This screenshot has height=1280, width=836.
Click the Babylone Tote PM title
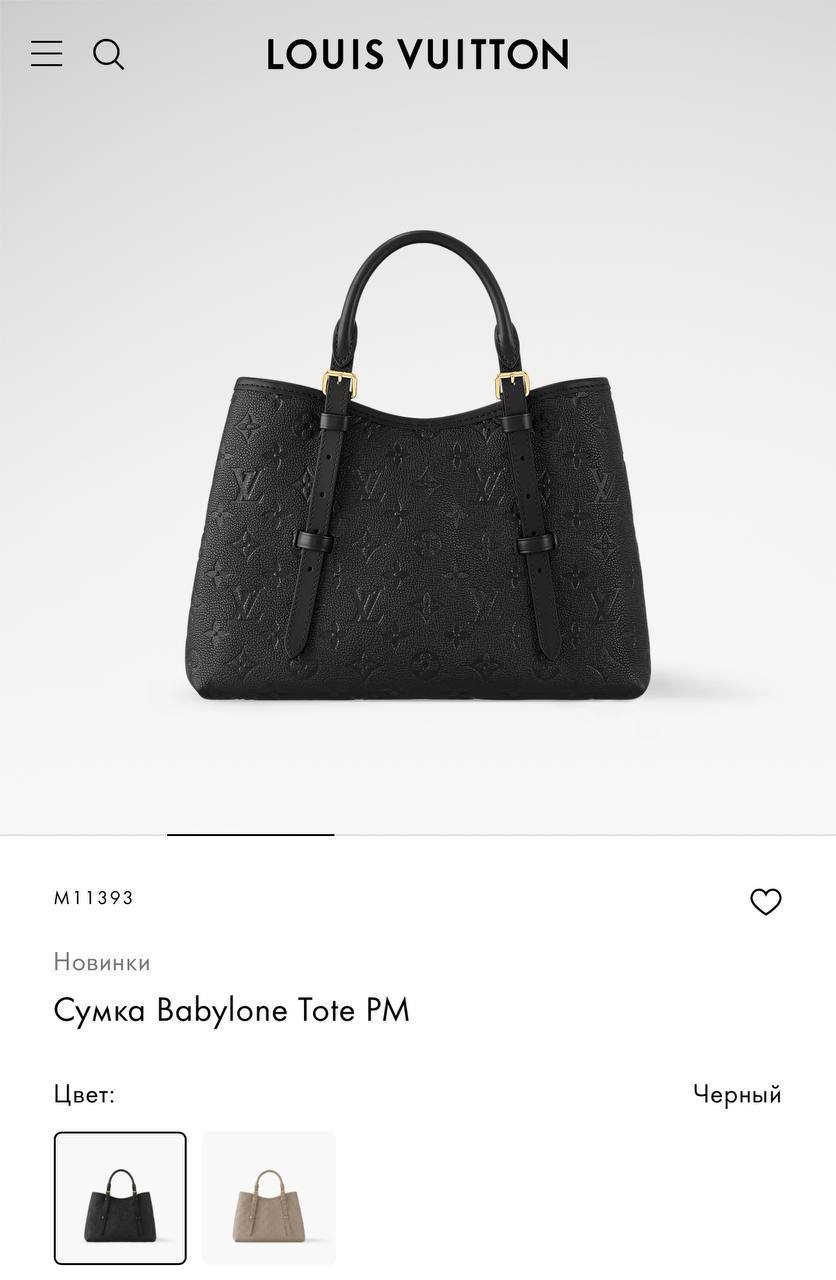pos(231,1010)
